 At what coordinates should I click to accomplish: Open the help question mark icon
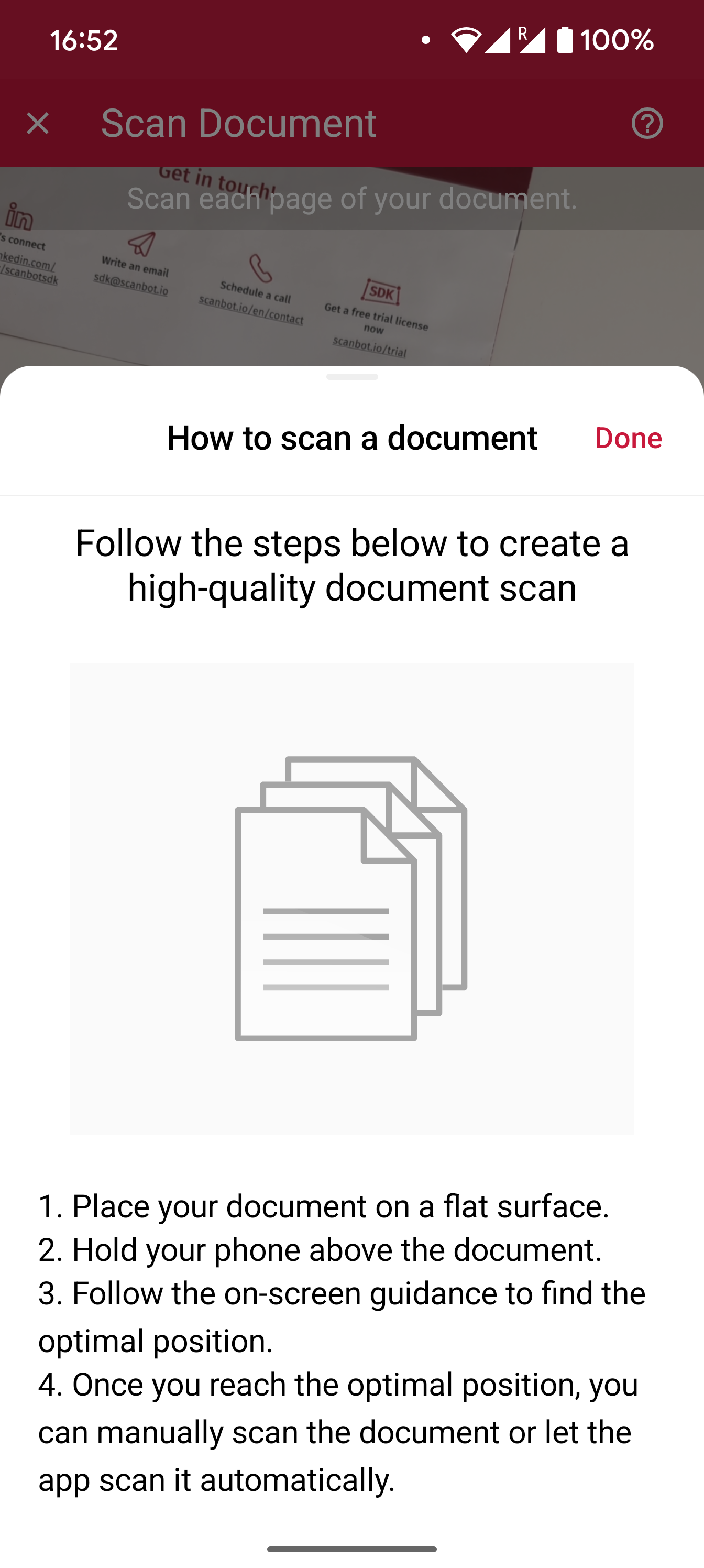tap(647, 124)
